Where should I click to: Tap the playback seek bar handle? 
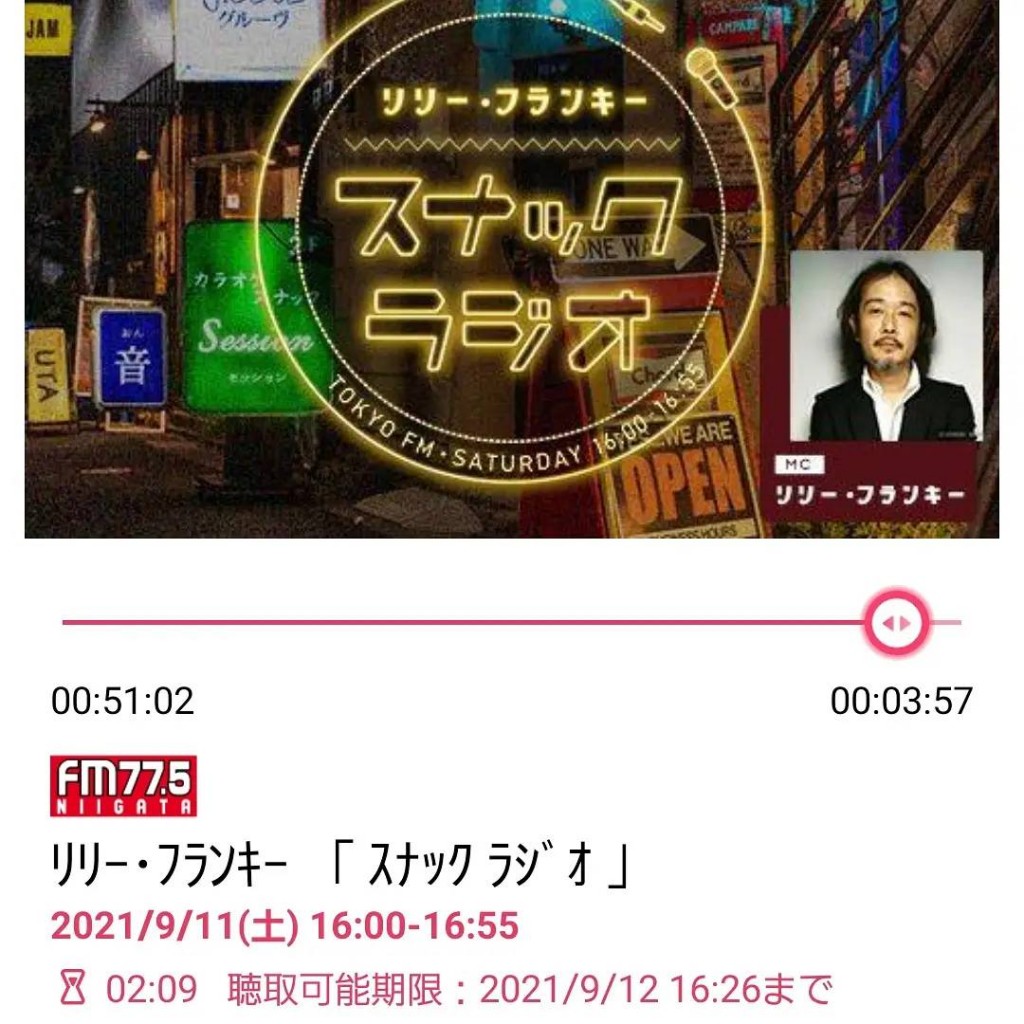[896, 623]
